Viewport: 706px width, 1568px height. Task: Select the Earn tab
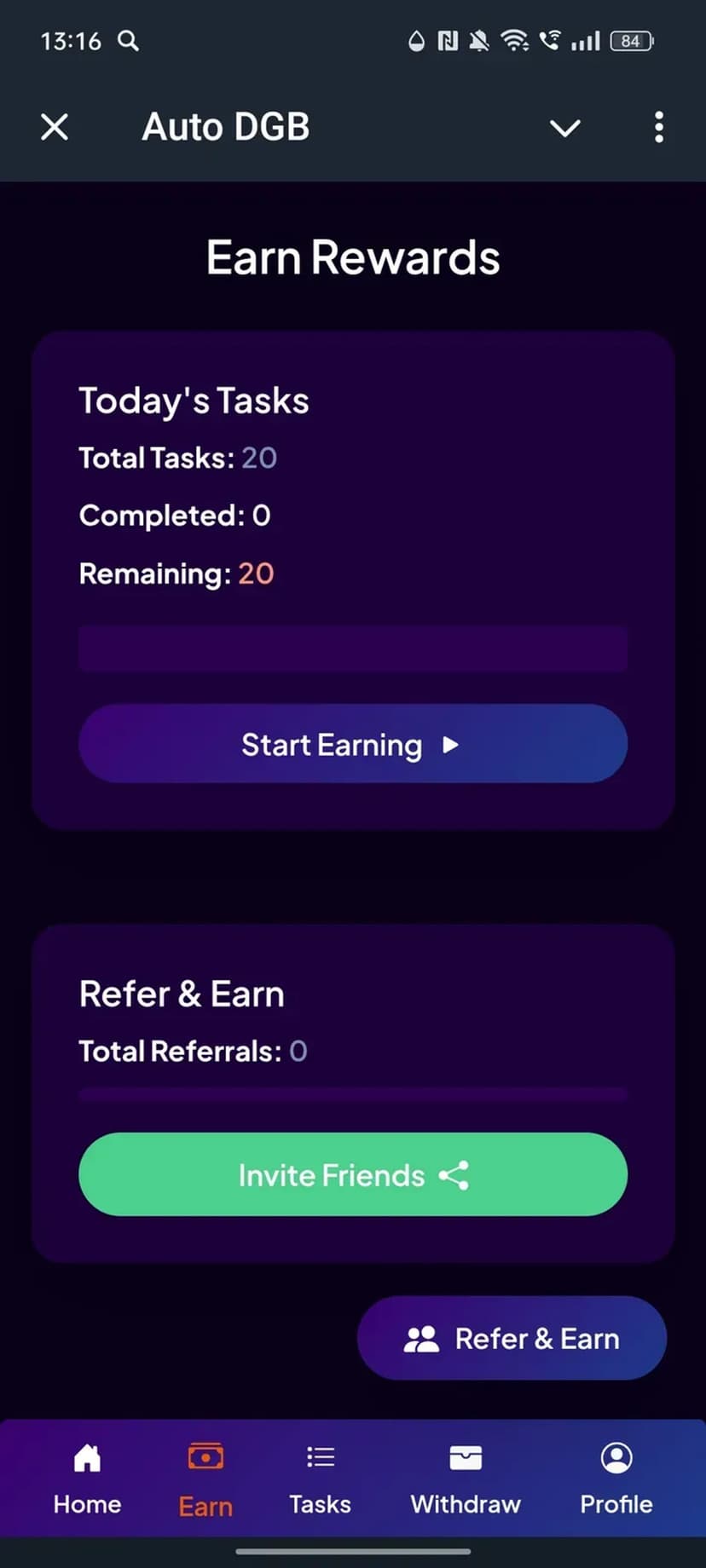coord(205,1478)
